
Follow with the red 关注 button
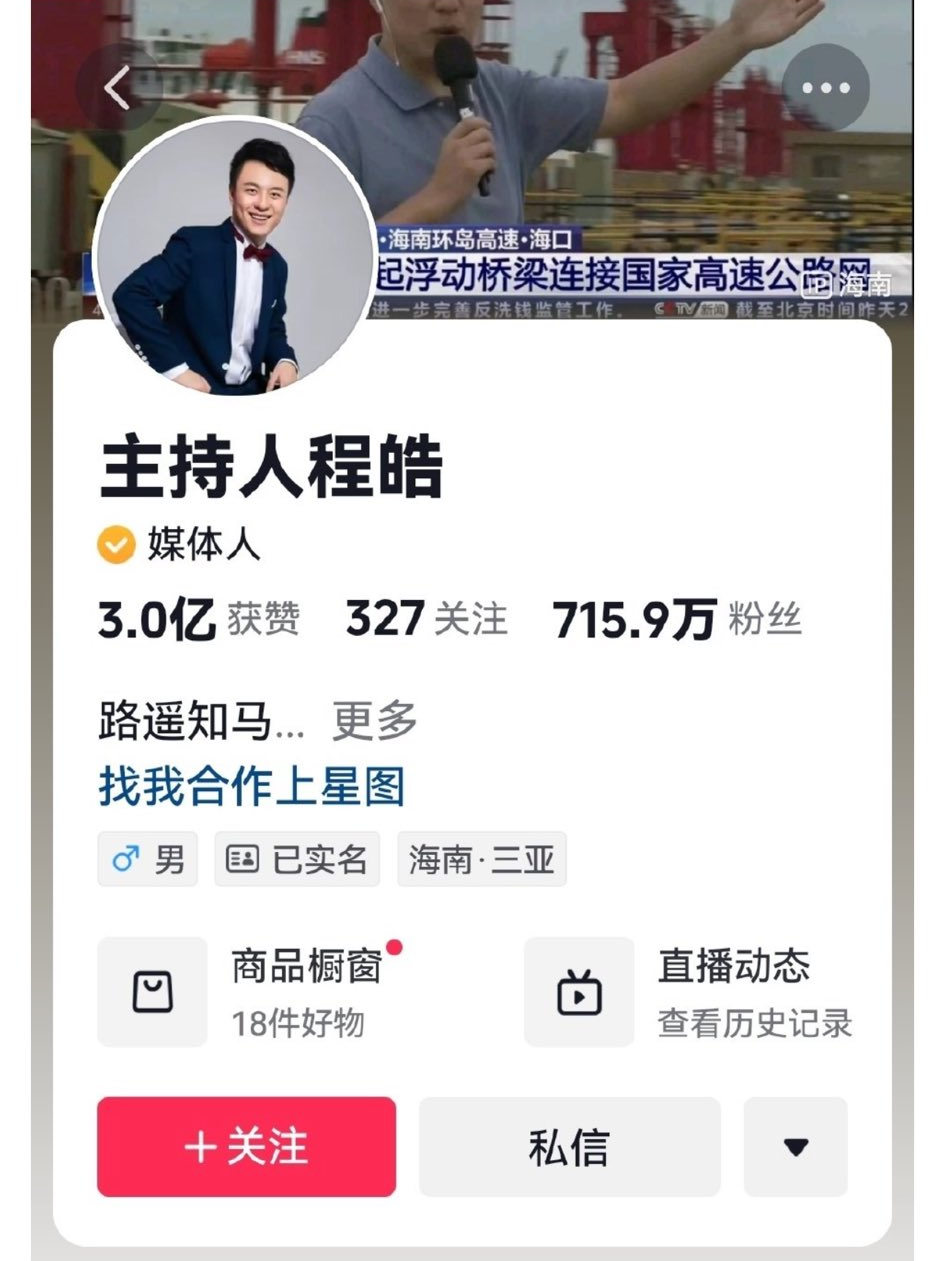[x=246, y=1146]
